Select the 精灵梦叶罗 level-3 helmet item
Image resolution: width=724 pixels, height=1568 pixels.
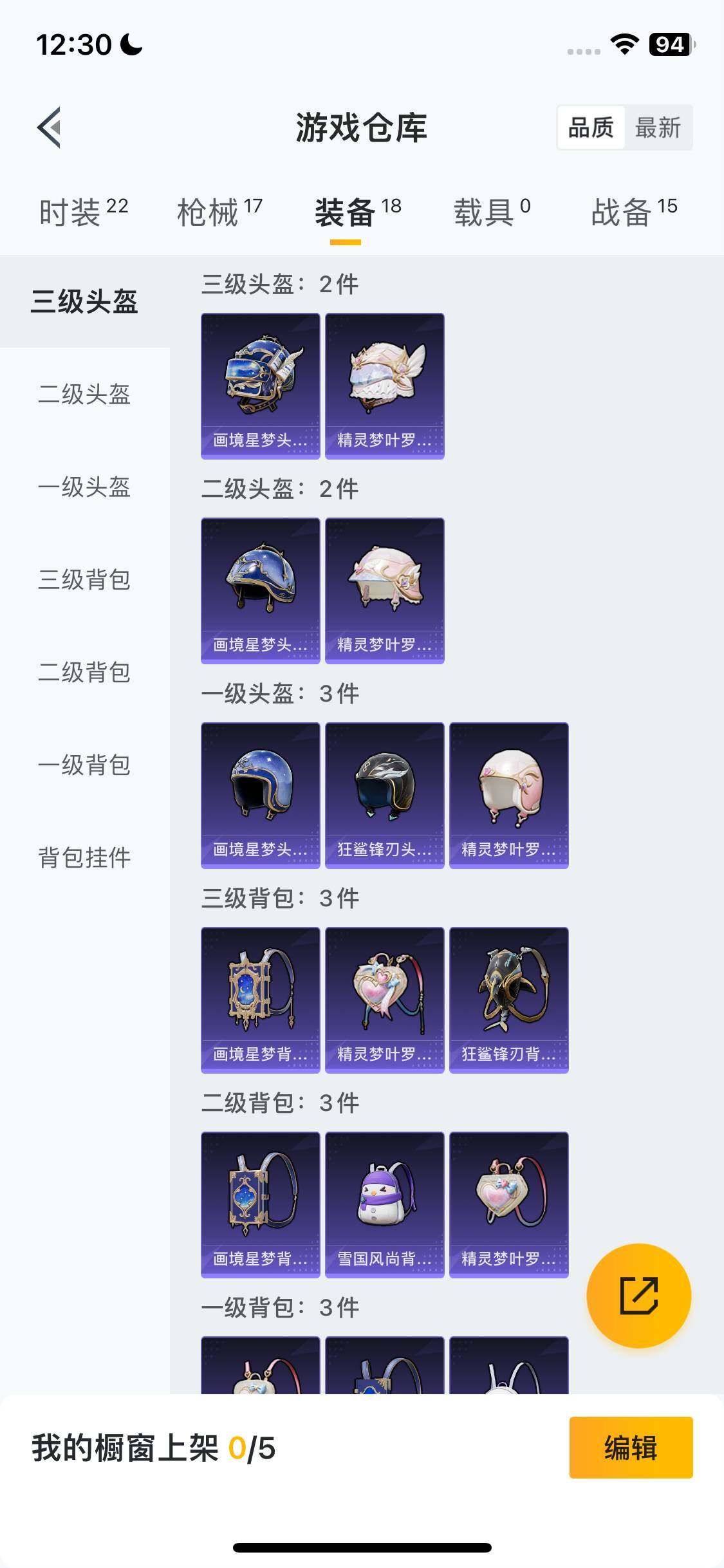[x=384, y=385]
